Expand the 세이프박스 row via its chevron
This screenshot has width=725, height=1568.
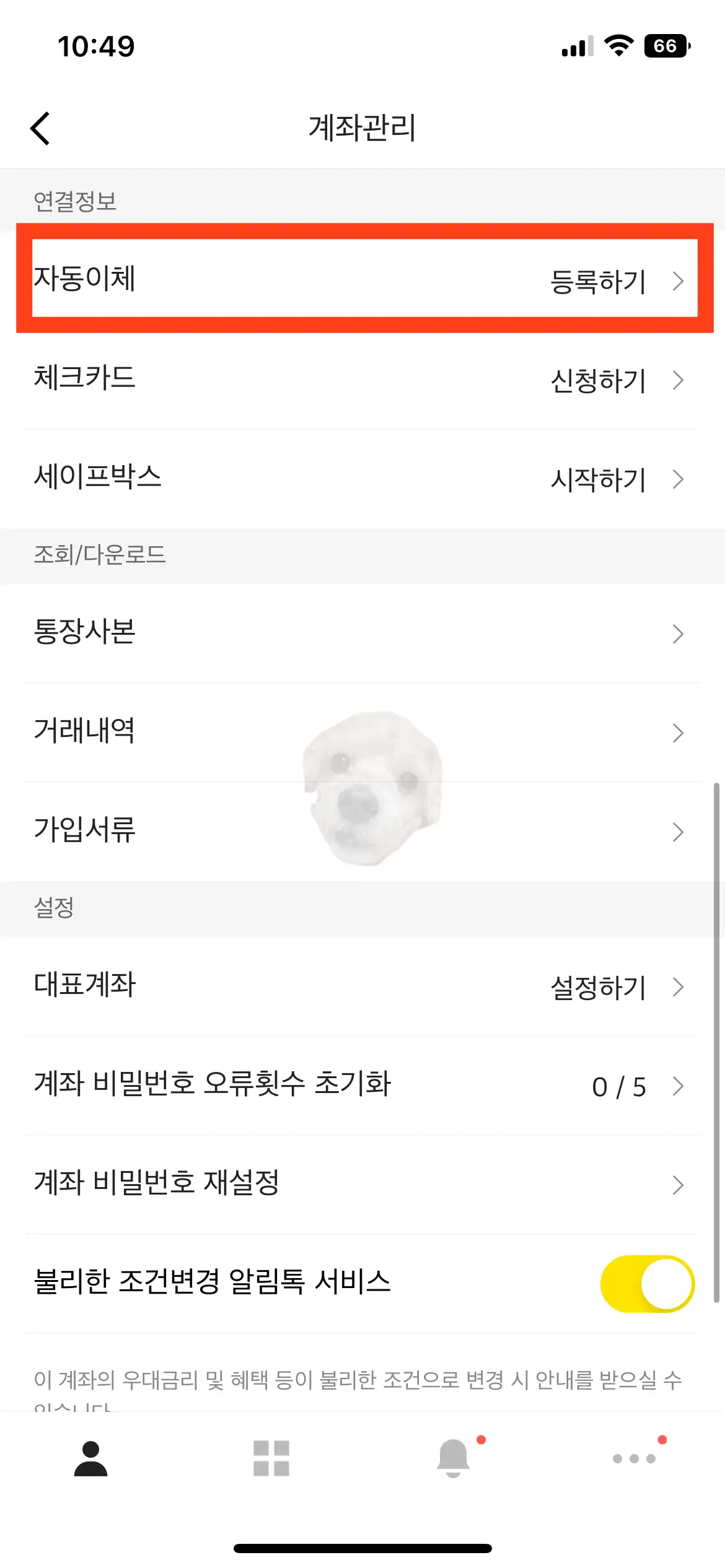pos(678,479)
